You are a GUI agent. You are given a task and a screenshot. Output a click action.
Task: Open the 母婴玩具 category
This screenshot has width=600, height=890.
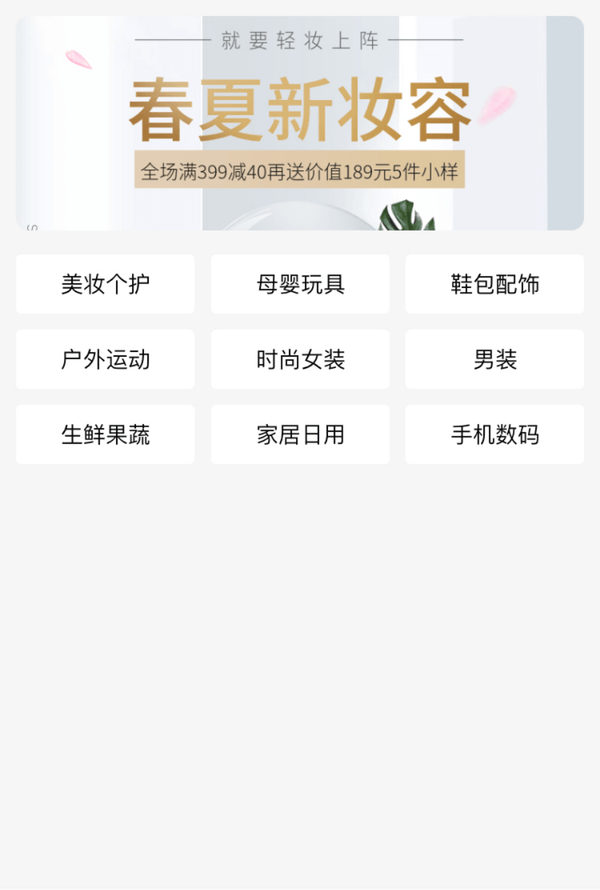pos(300,284)
